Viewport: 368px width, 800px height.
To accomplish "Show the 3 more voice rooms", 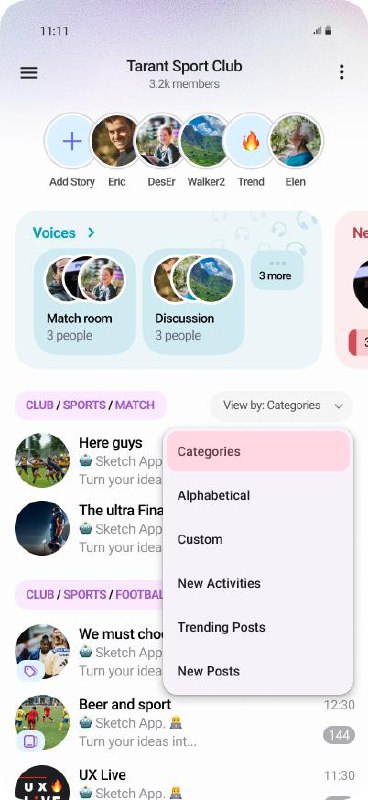I will (x=277, y=270).
